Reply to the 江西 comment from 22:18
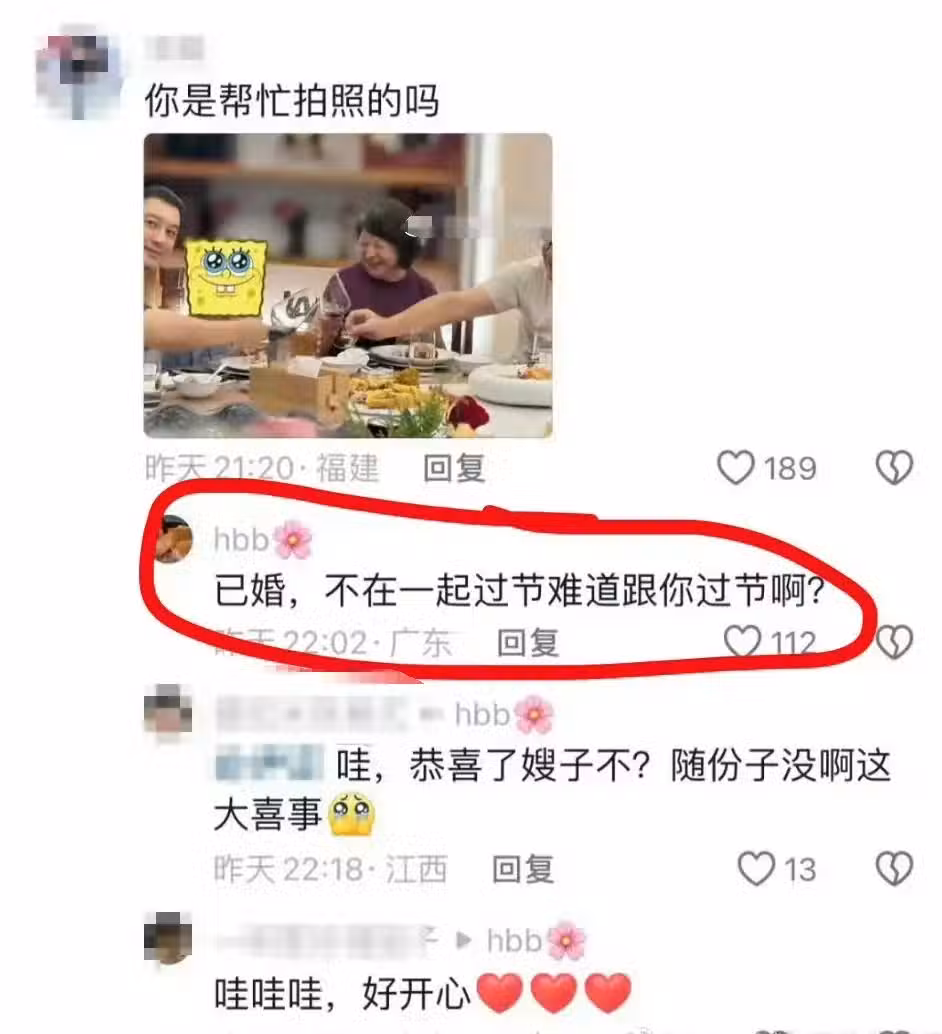 523,869
